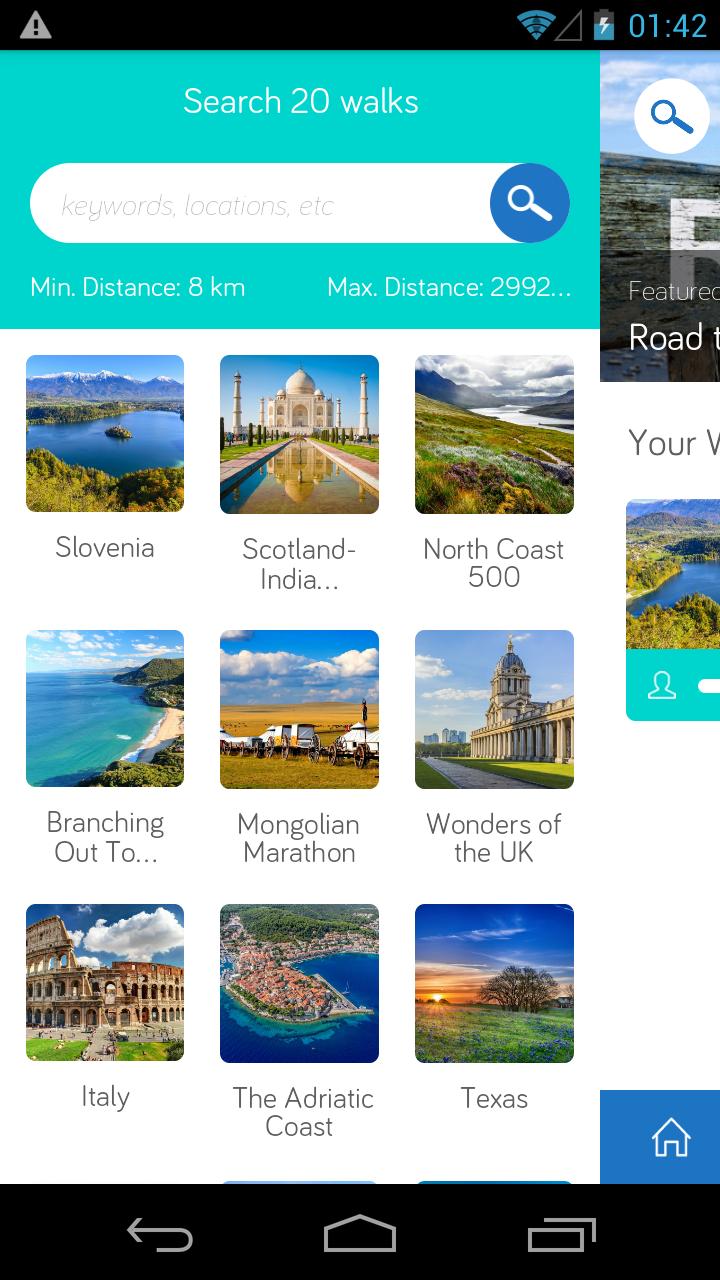Viewport: 720px width, 1280px height.
Task: View the North Coast 500 walk
Action: pyautogui.click(x=494, y=434)
